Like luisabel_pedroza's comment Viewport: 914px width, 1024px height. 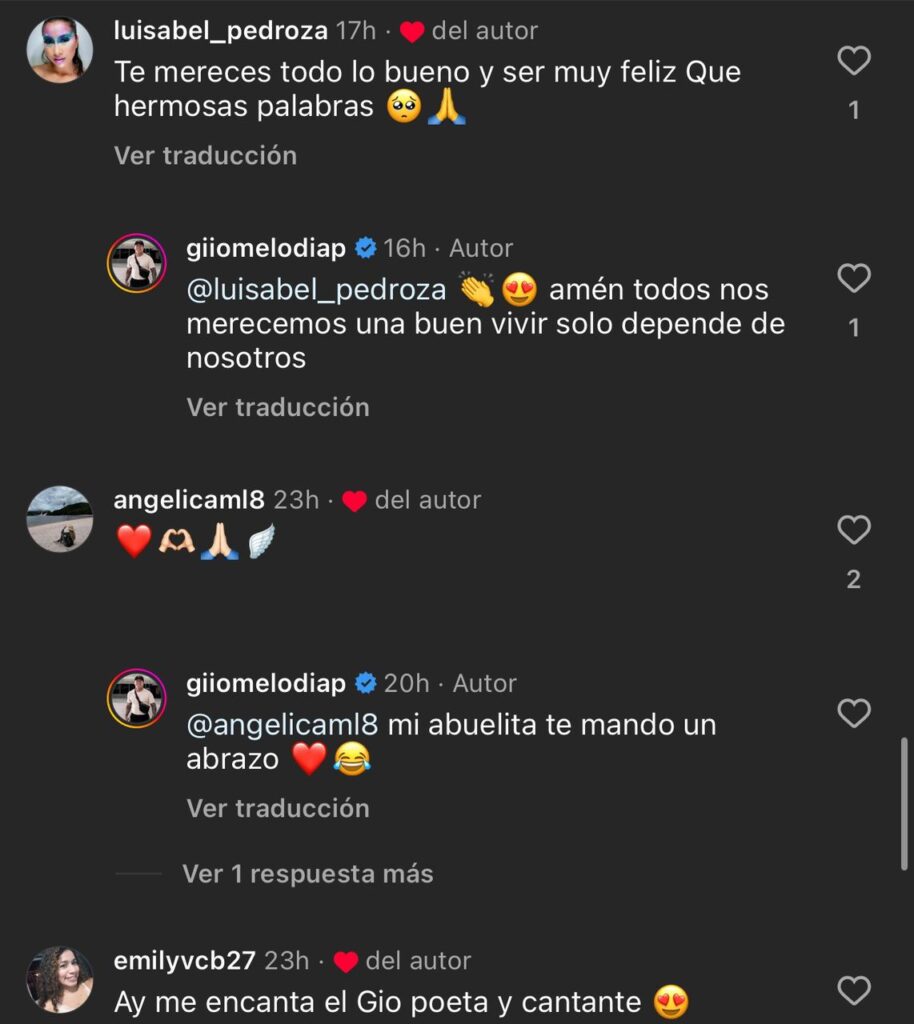(853, 62)
